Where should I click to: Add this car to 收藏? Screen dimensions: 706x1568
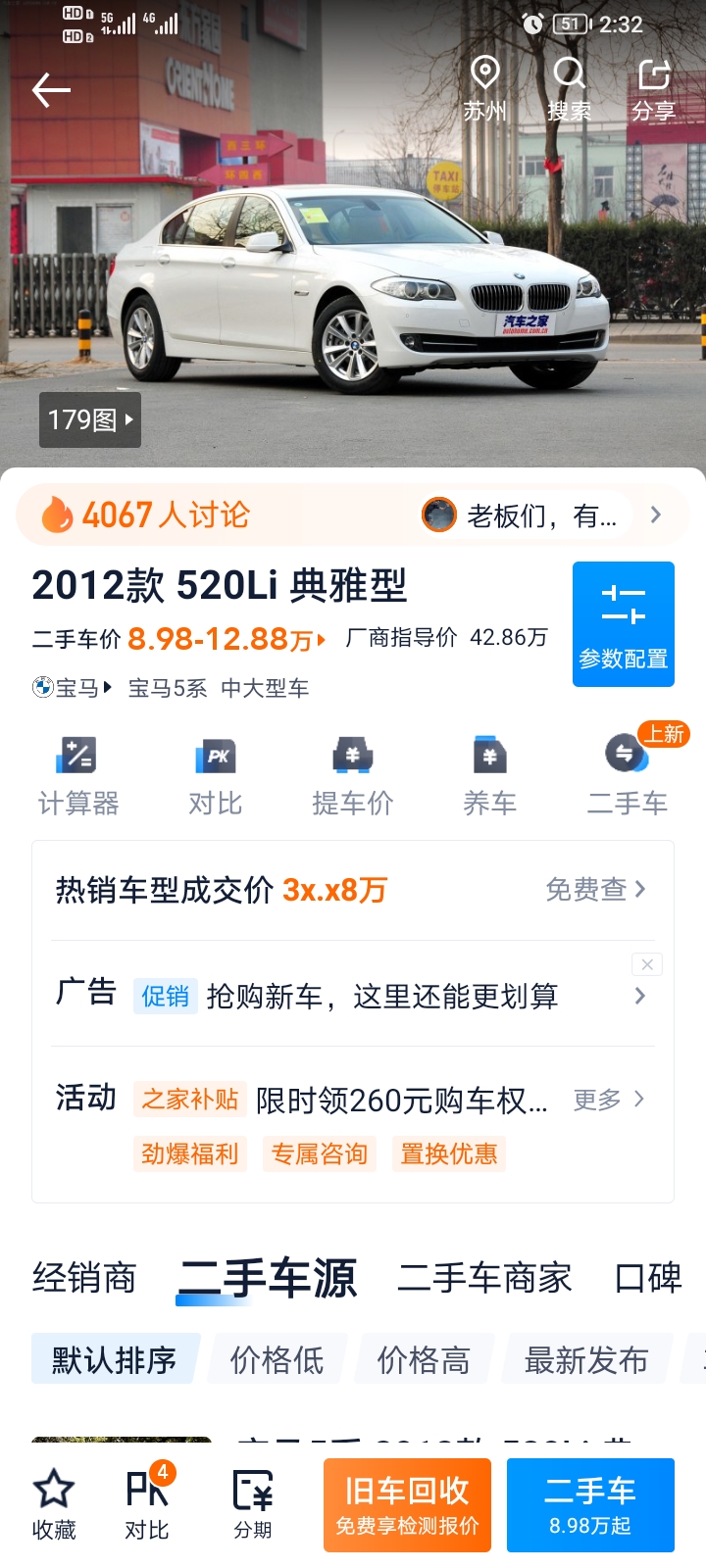click(54, 1505)
